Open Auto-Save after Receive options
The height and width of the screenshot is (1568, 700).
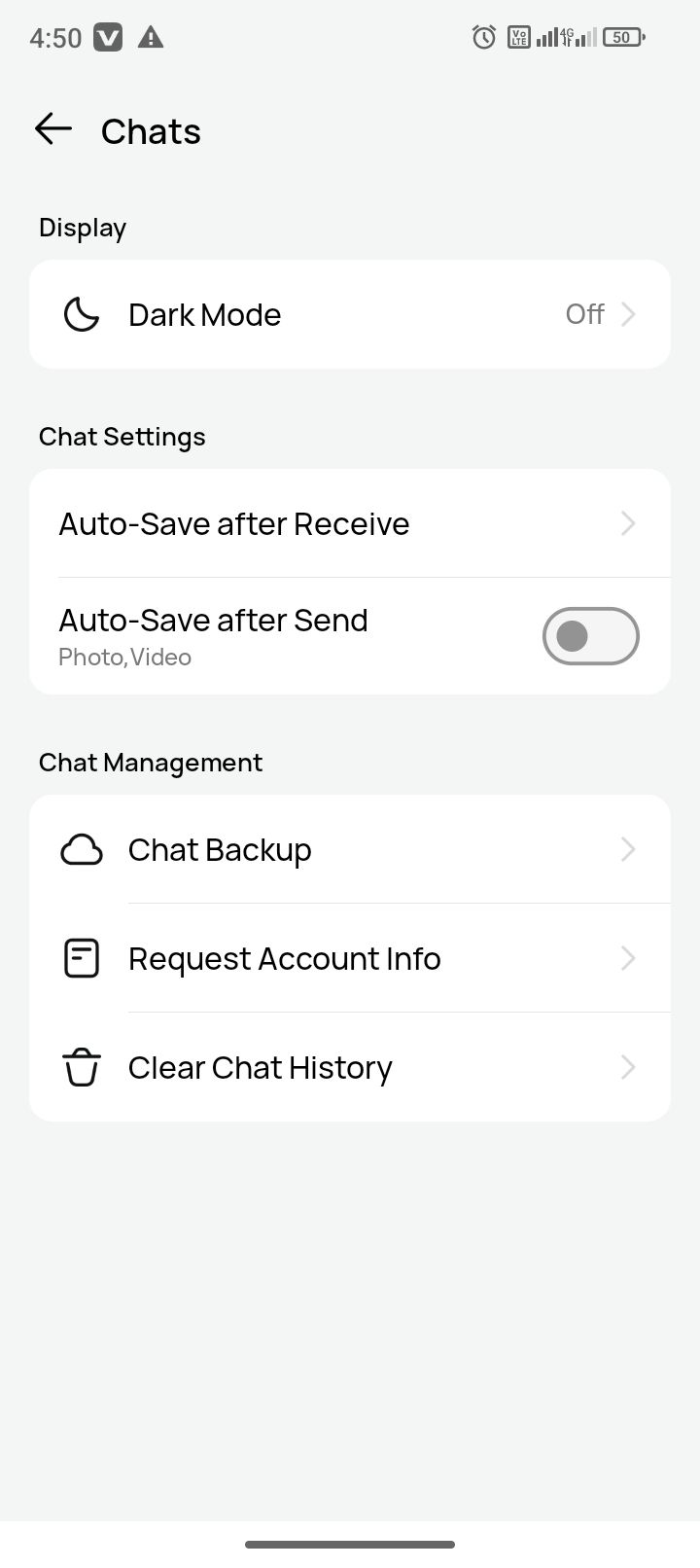(350, 523)
